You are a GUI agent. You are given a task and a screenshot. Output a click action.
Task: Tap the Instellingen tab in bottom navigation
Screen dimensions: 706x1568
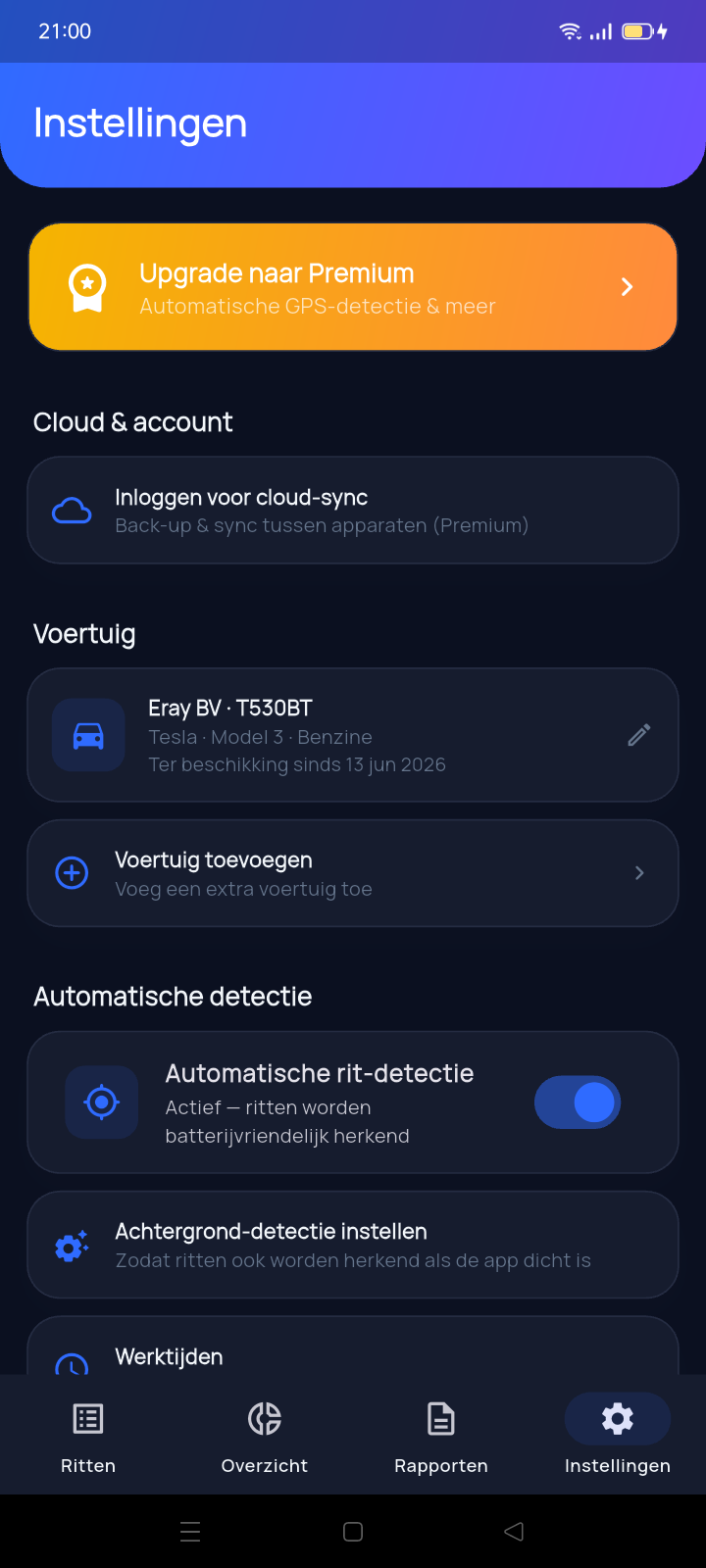(x=618, y=1436)
